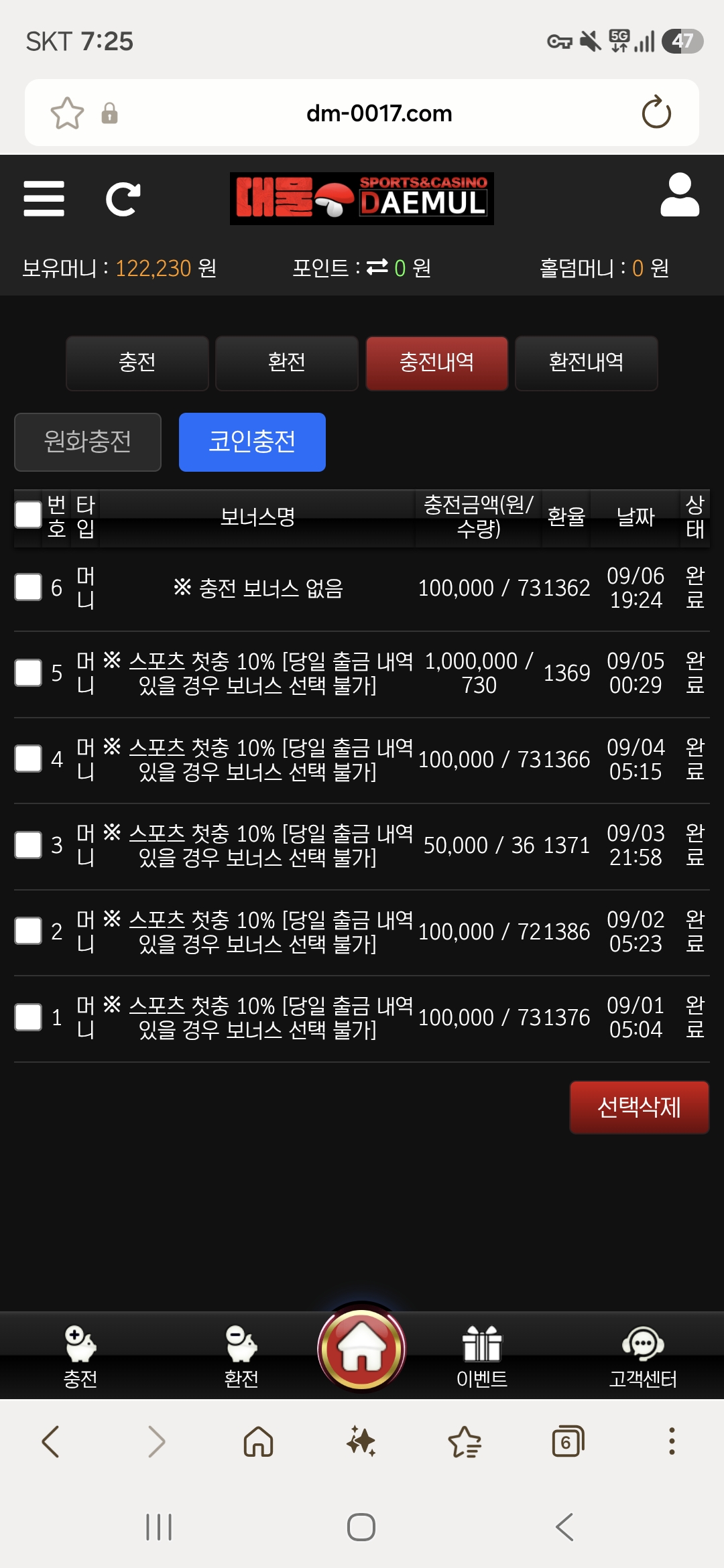Tick the checkbox for row number 6
The width and height of the screenshot is (724, 1568).
pos(28,588)
